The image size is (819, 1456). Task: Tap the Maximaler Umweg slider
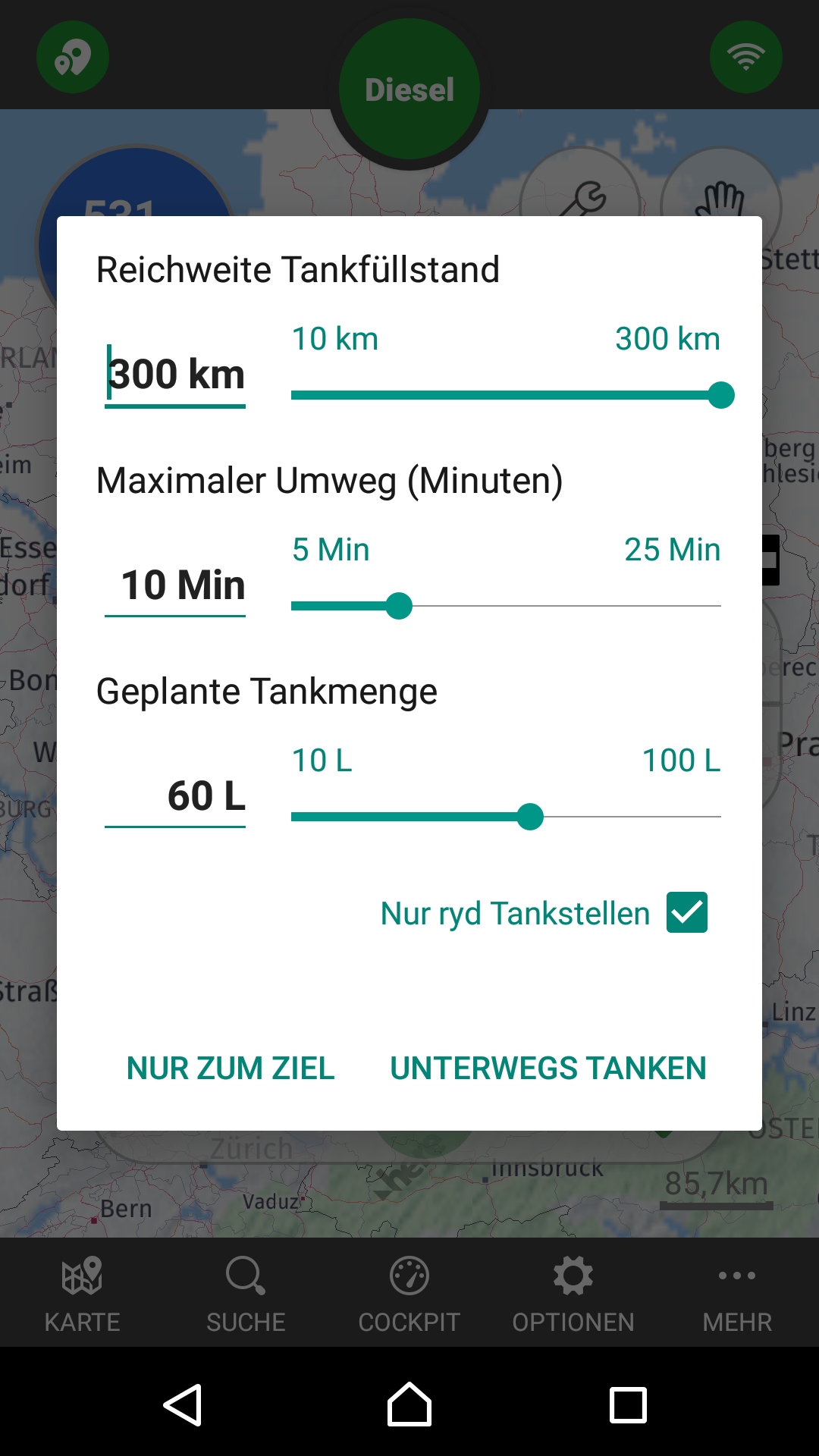[x=506, y=606]
